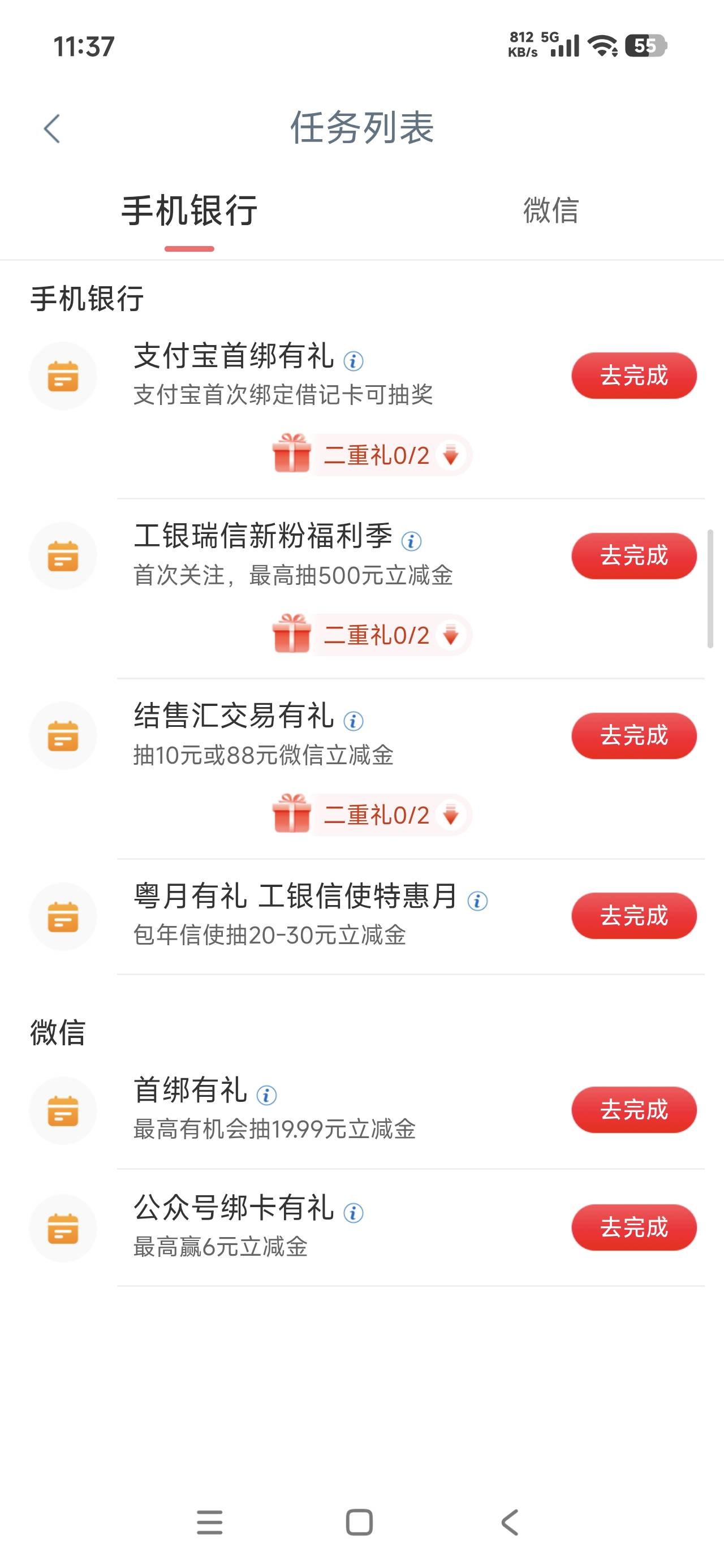
Task: Open info icon next to 首绑有礼
Action: pyautogui.click(x=267, y=1095)
